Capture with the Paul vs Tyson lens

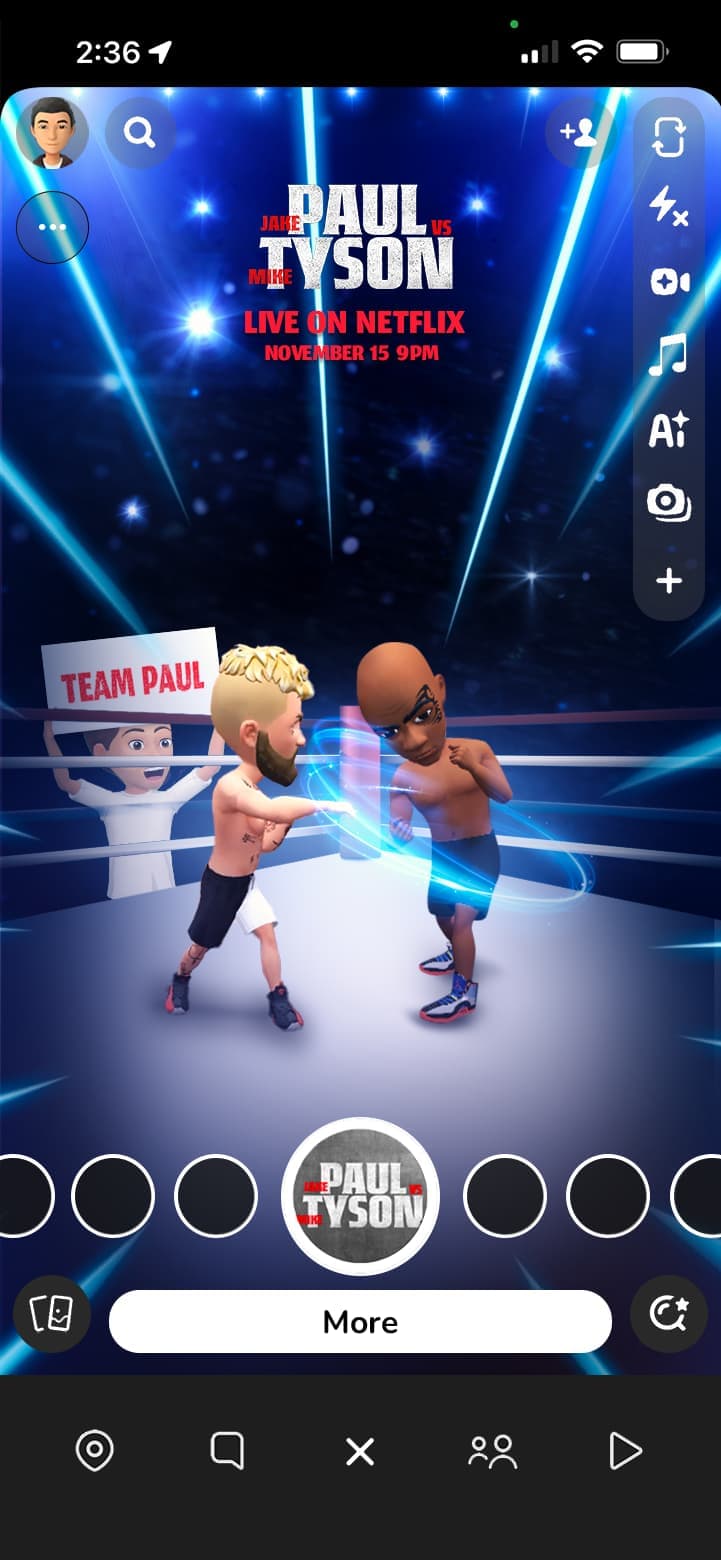(360, 1196)
